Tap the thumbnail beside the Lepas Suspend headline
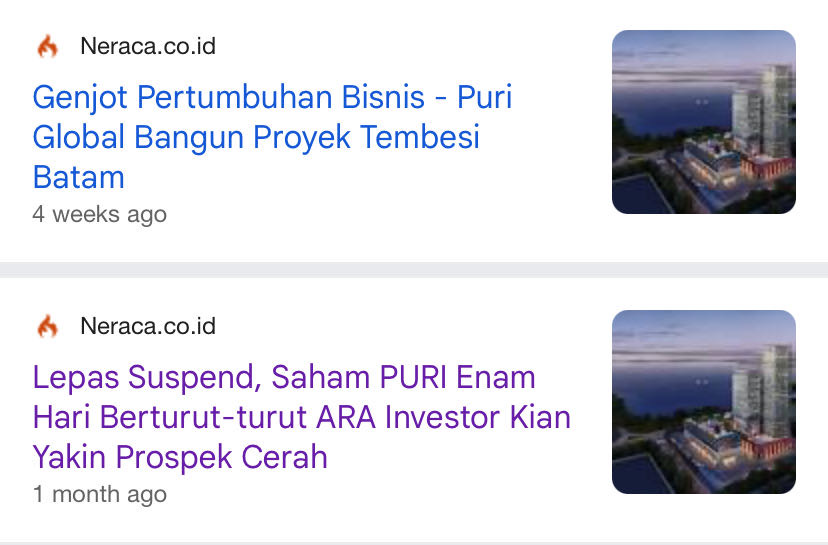The height and width of the screenshot is (545, 828). (x=703, y=402)
